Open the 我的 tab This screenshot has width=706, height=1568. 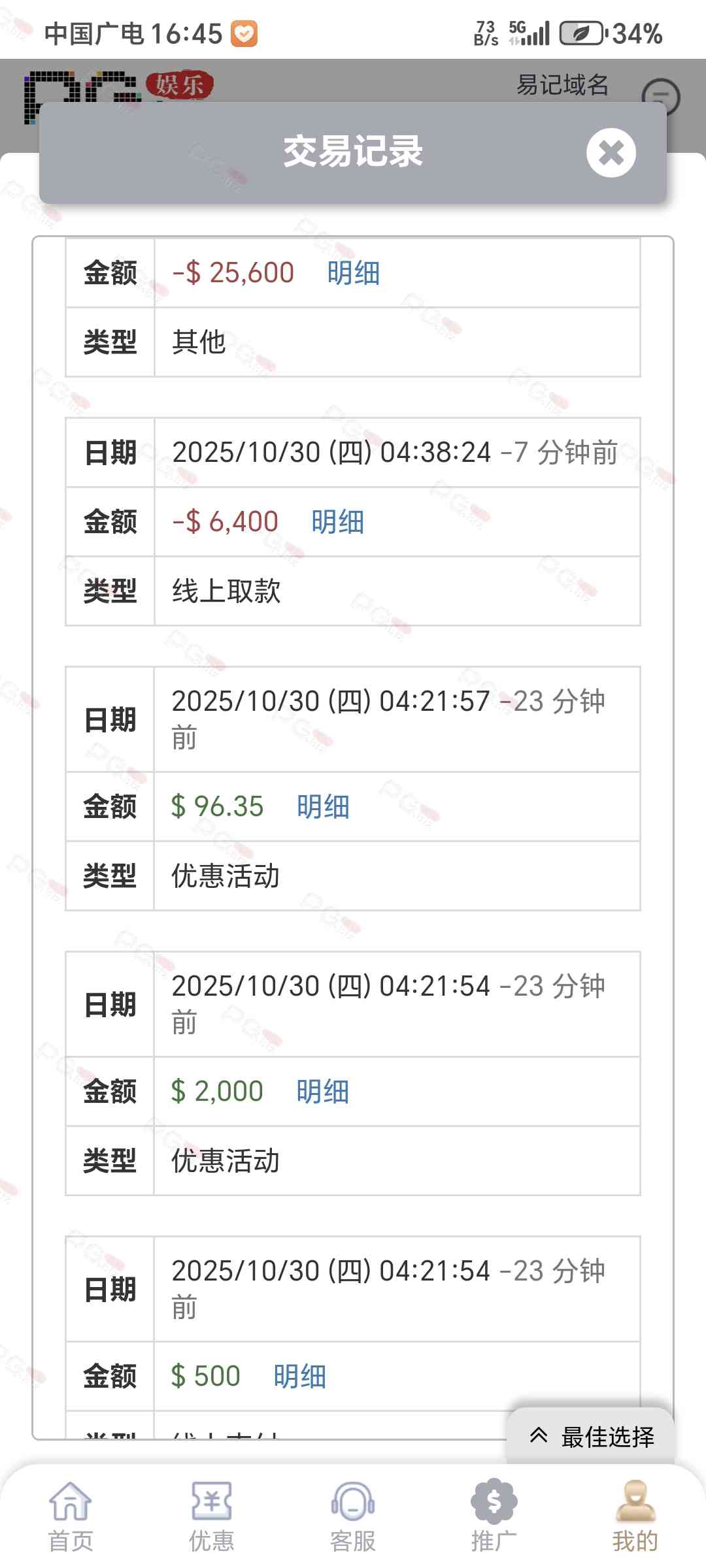pyautogui.click(x=635, y=1516)
